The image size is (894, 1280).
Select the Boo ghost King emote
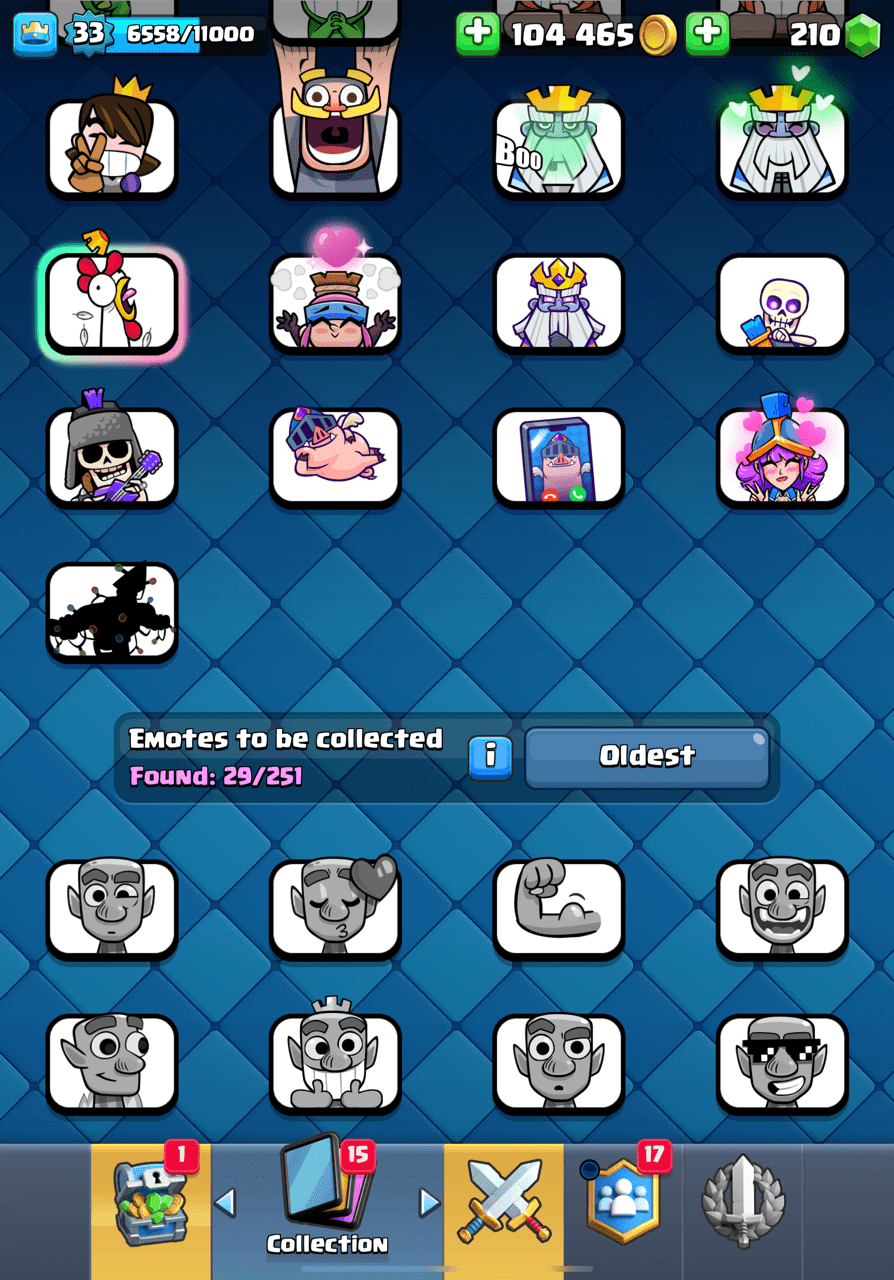tap(558, 146)
